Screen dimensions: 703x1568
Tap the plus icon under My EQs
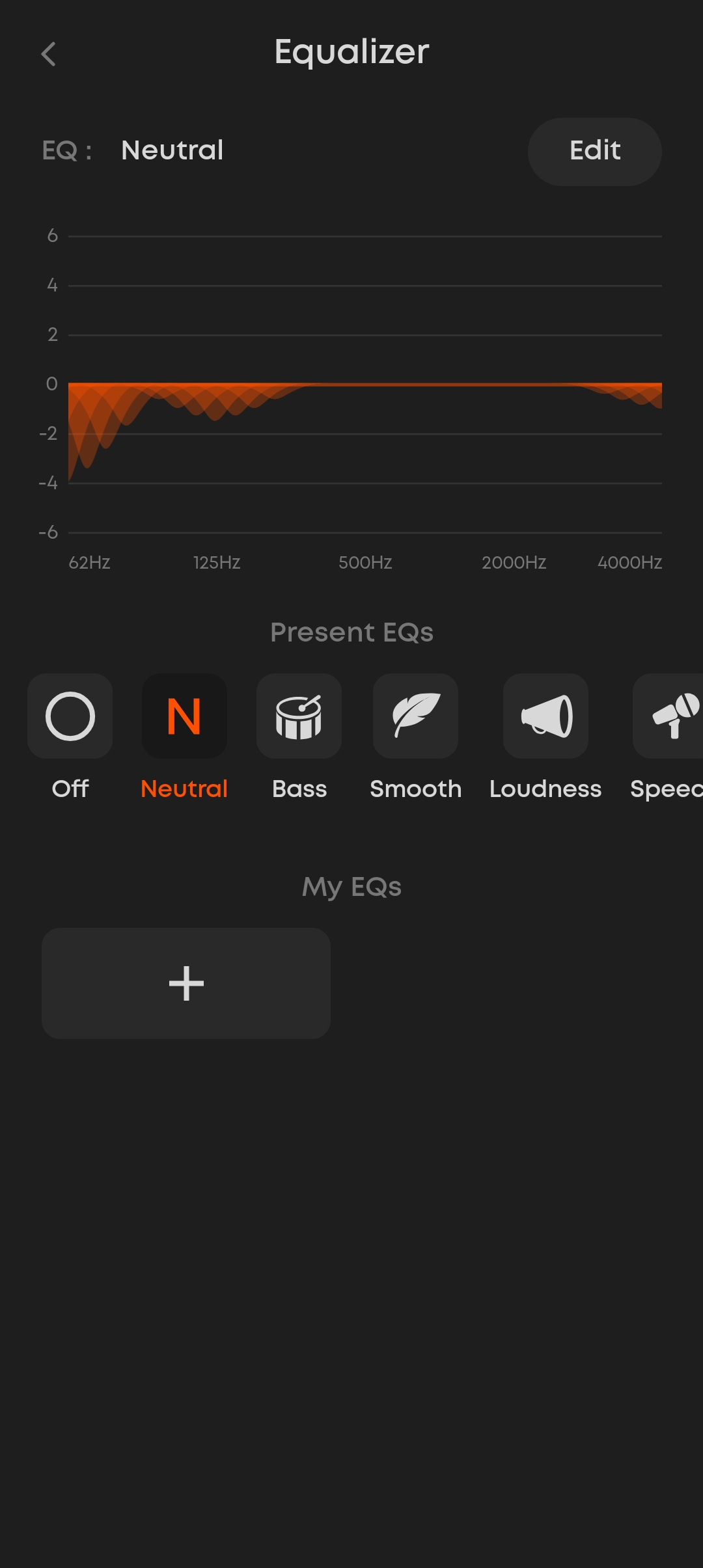pos(186,983)
